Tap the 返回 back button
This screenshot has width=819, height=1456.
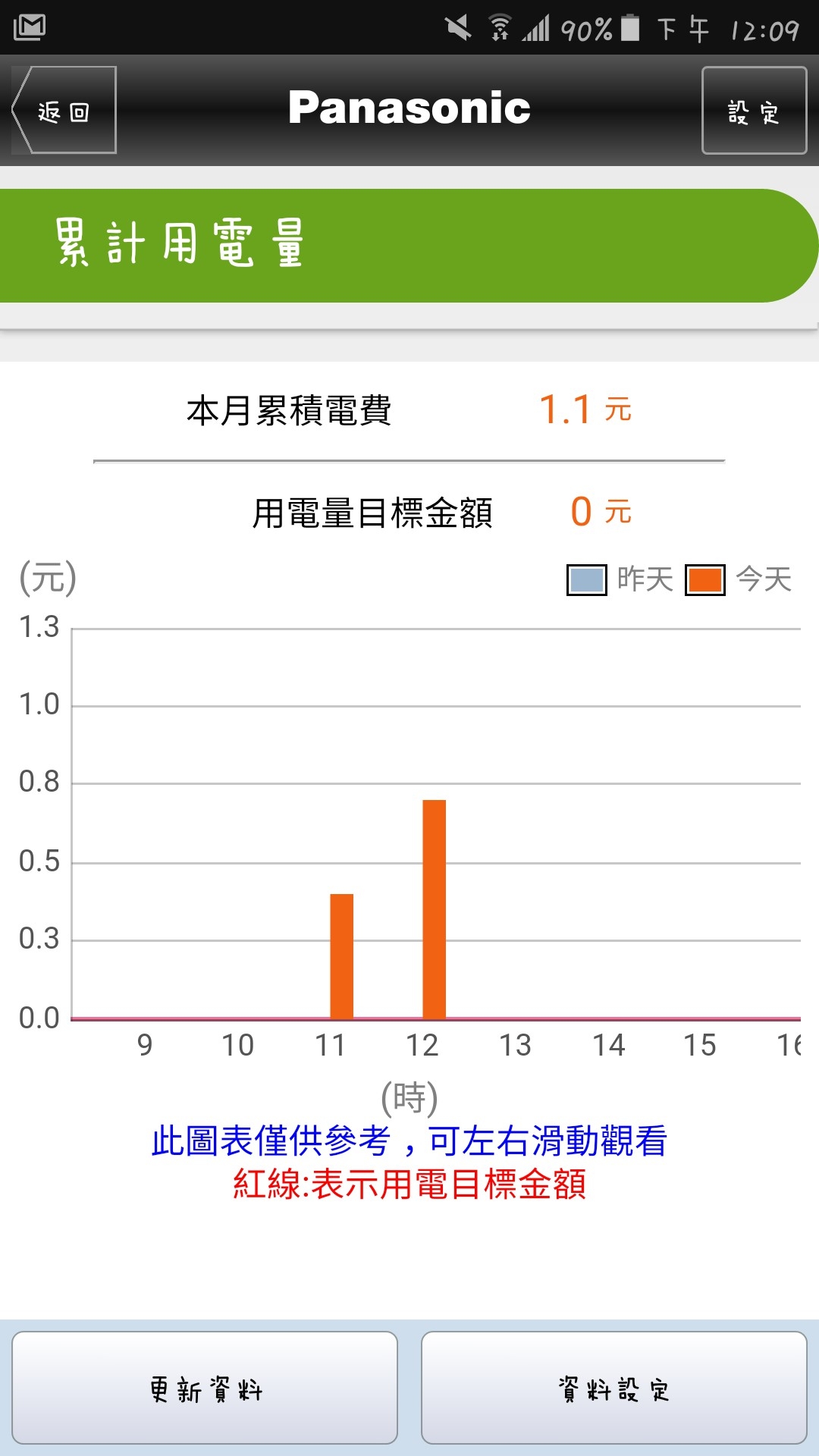(x=64, y=111)
